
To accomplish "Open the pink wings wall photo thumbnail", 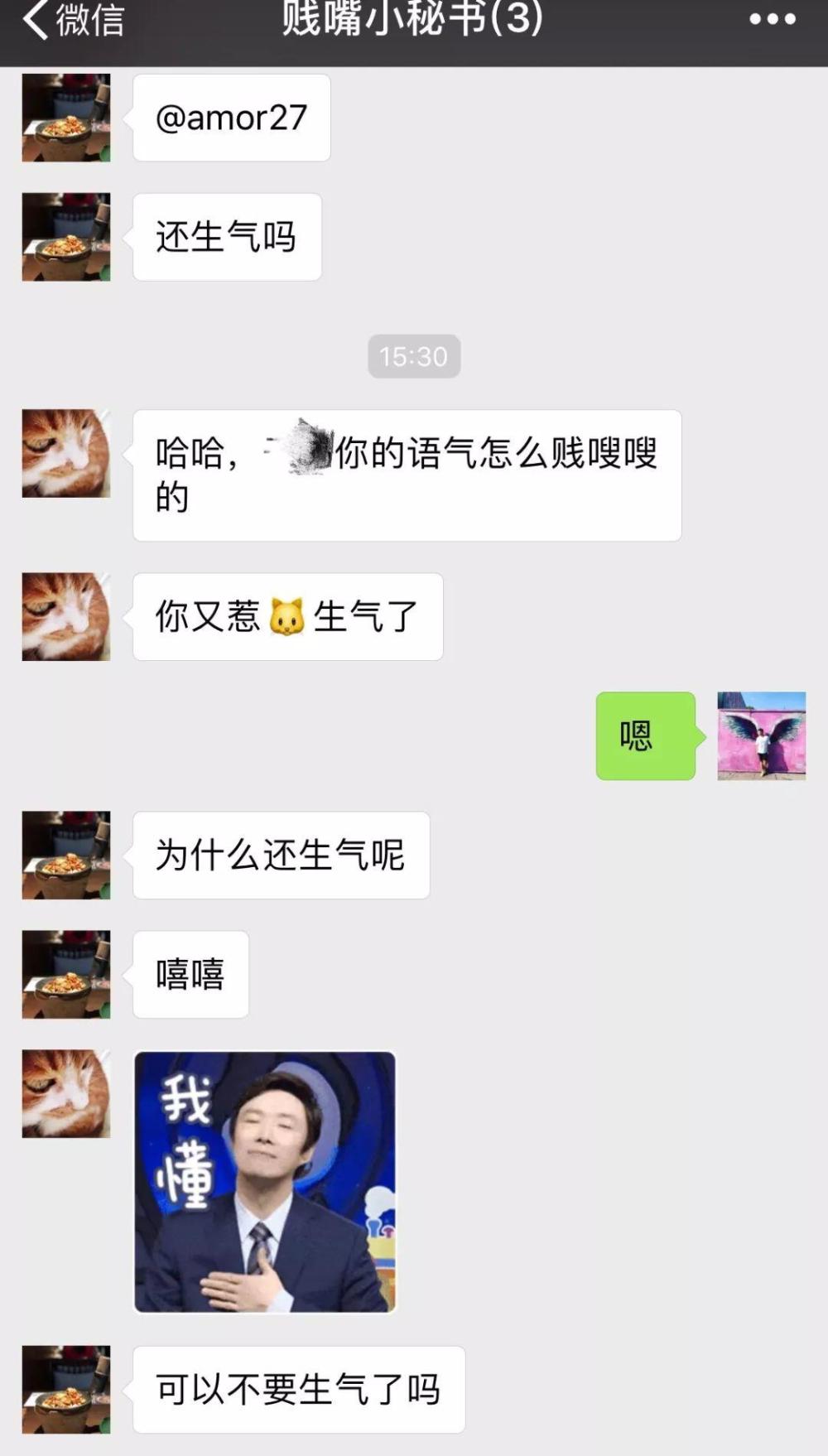I will click(763, 736).
